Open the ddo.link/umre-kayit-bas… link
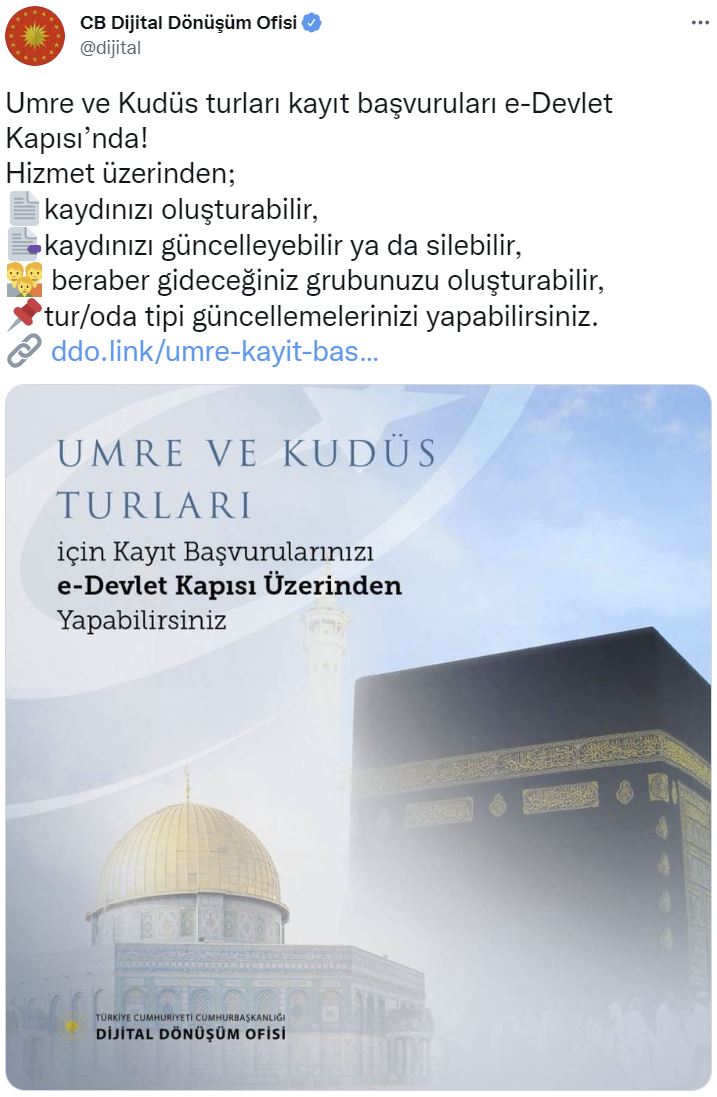Screen dimensions: 717x1097 (214, 351)
